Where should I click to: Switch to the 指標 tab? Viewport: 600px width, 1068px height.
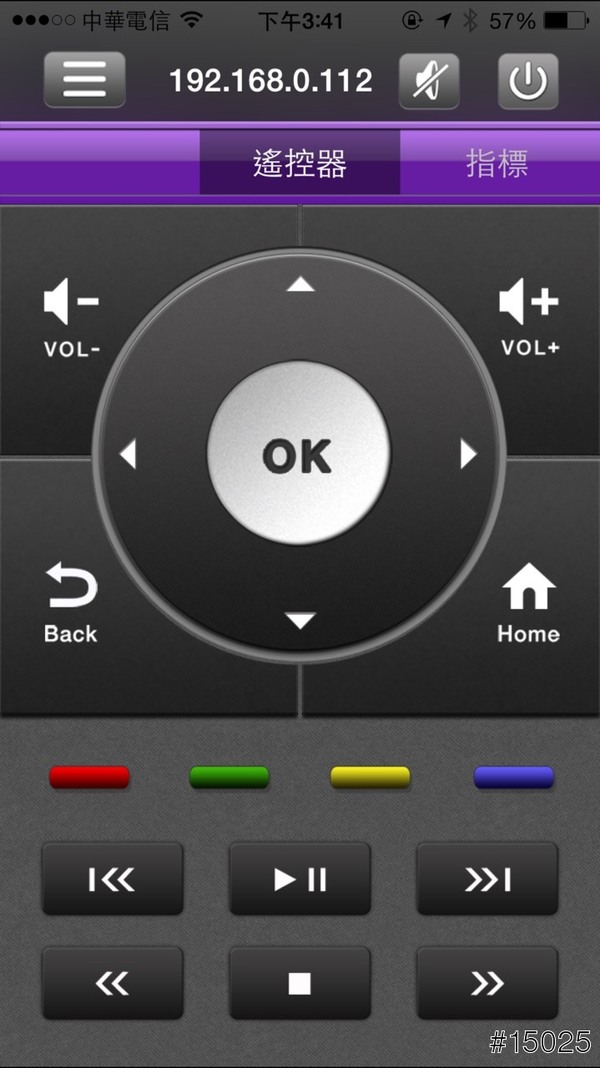497,163
